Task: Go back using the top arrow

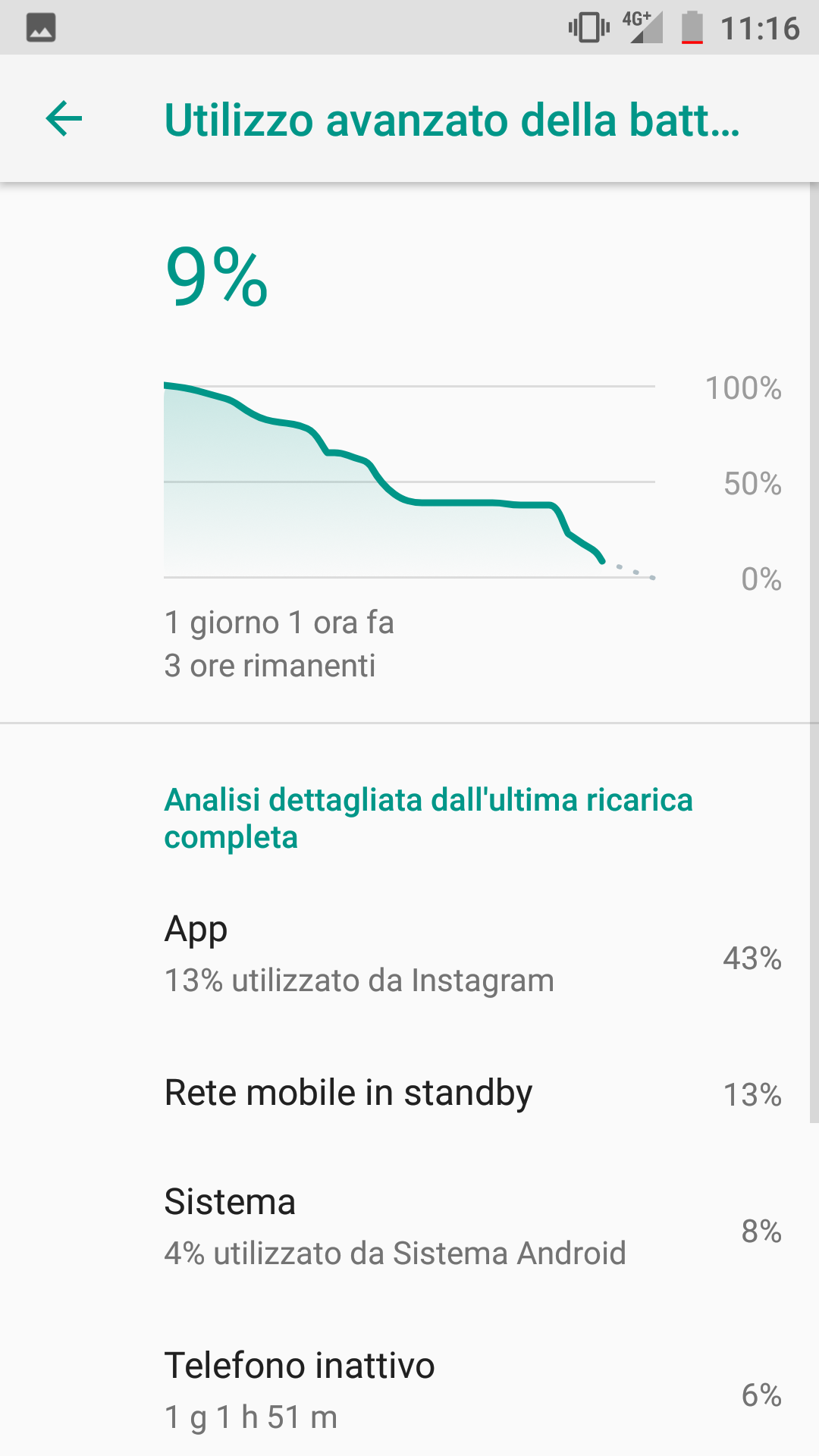Action: 64,119
